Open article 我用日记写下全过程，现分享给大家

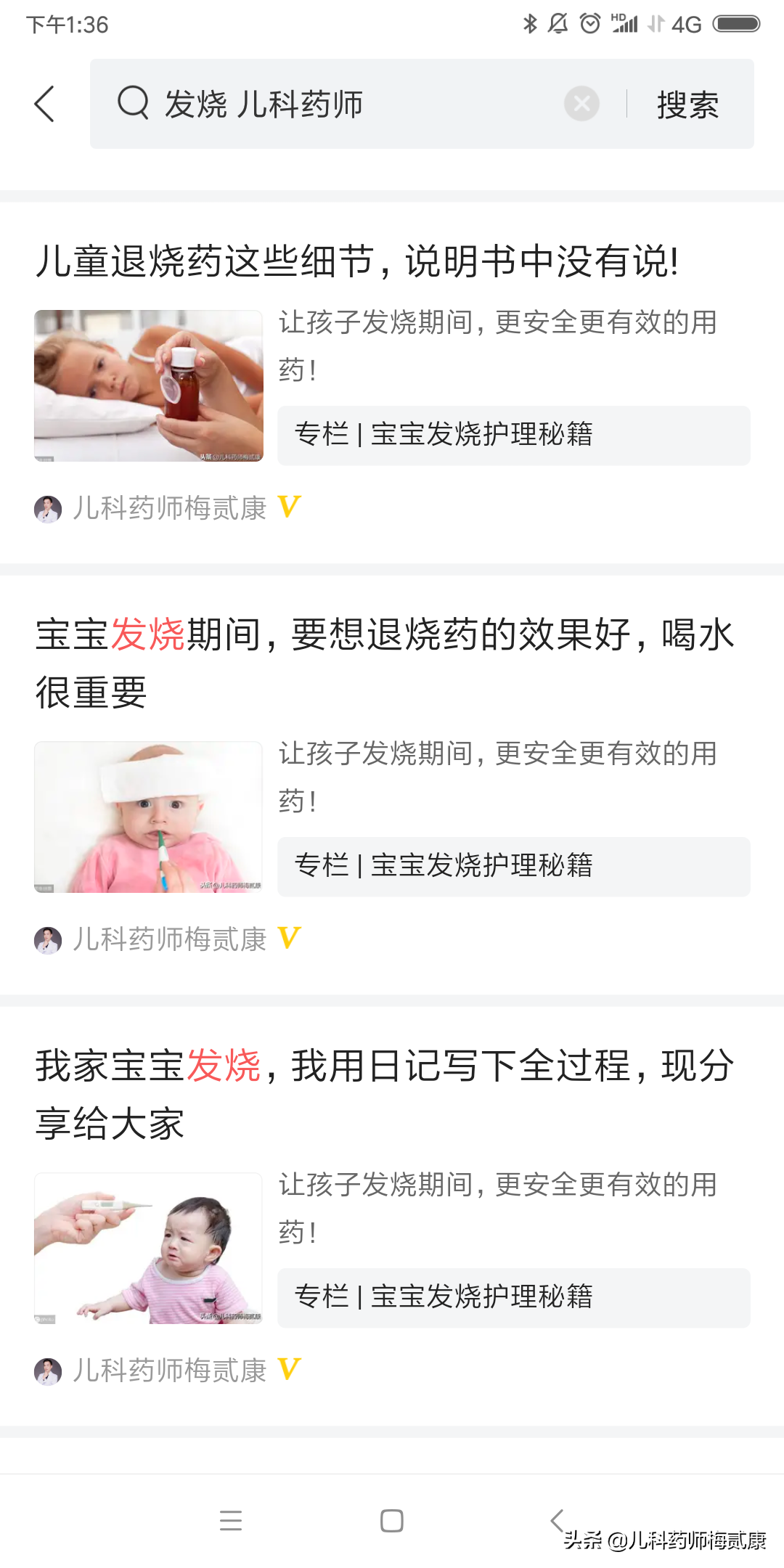click(x=385, y=1093)
